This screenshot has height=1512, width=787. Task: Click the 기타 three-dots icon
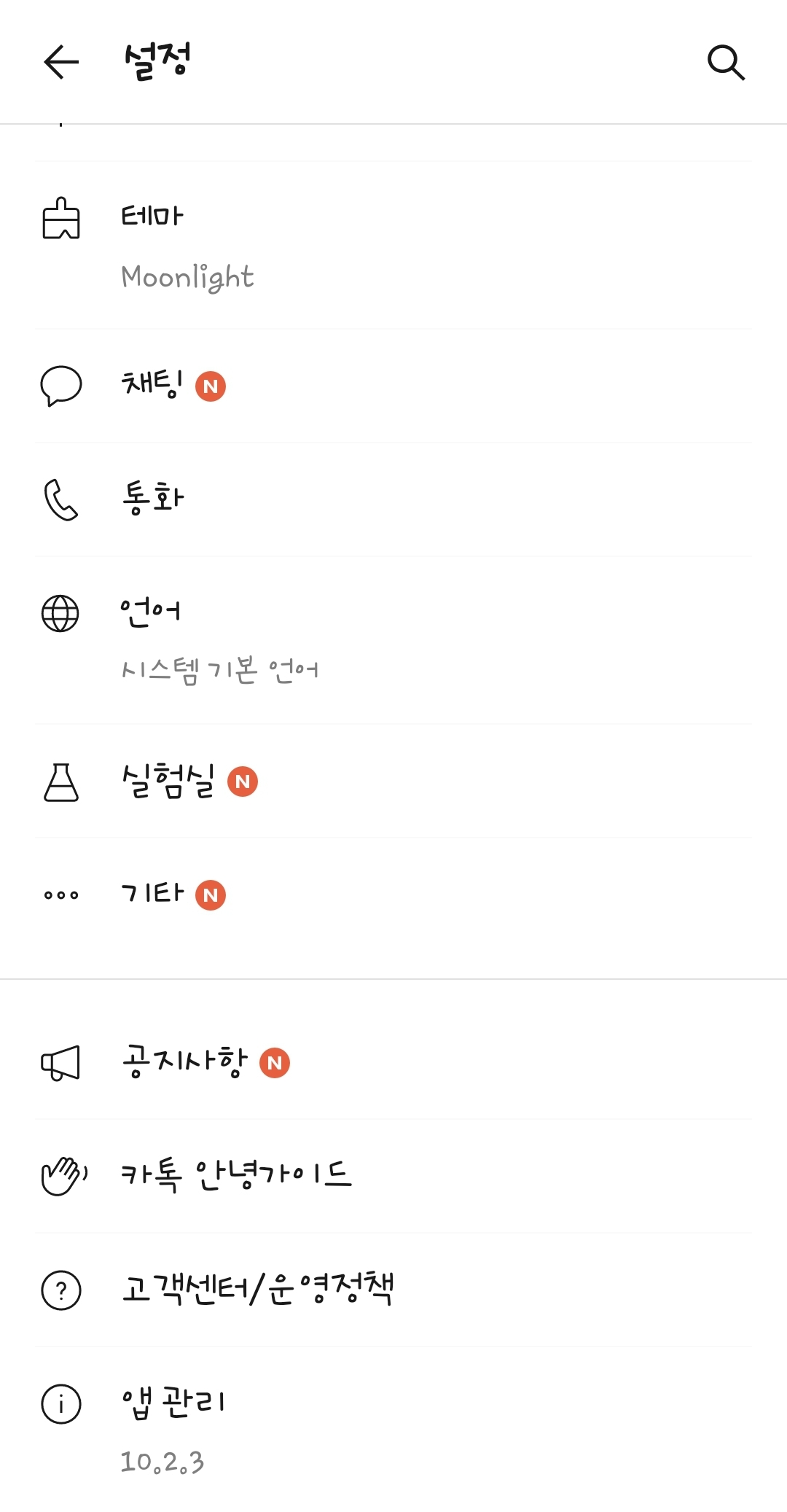61,894
